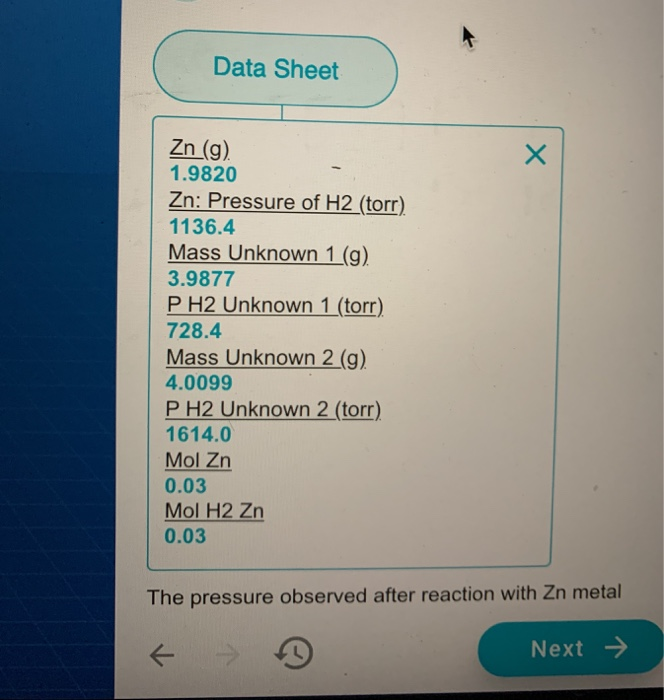Open the history clock icon

point(293,654)
